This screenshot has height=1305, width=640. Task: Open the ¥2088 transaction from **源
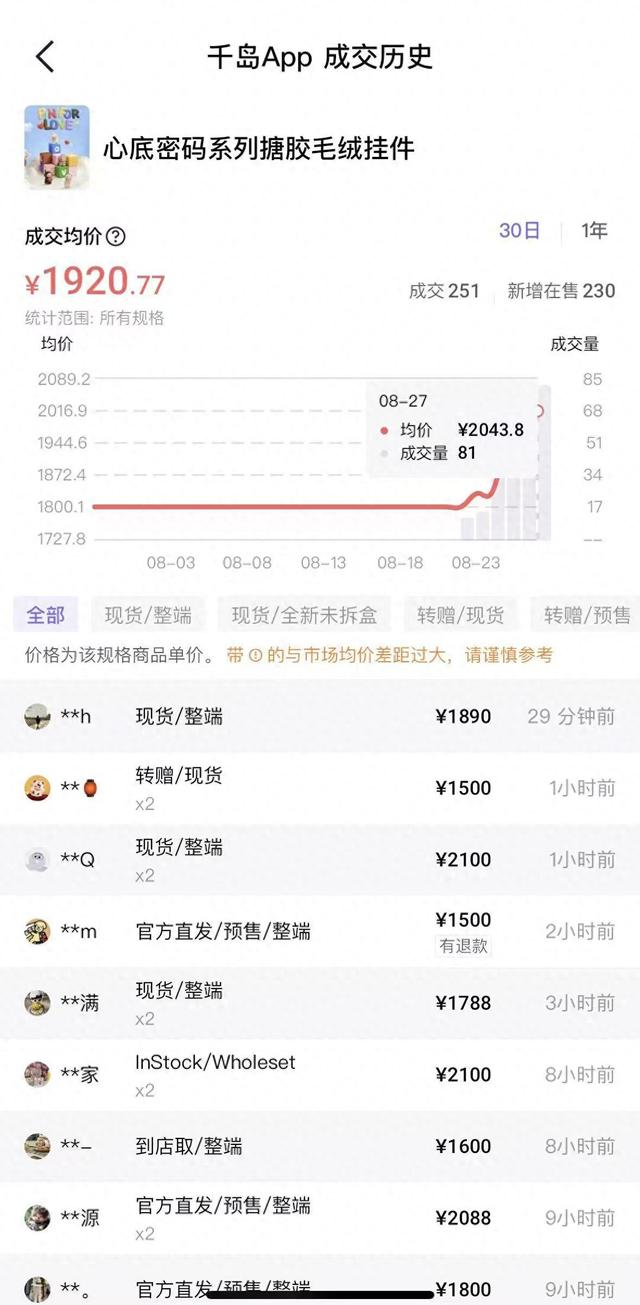click(320, 1219)
